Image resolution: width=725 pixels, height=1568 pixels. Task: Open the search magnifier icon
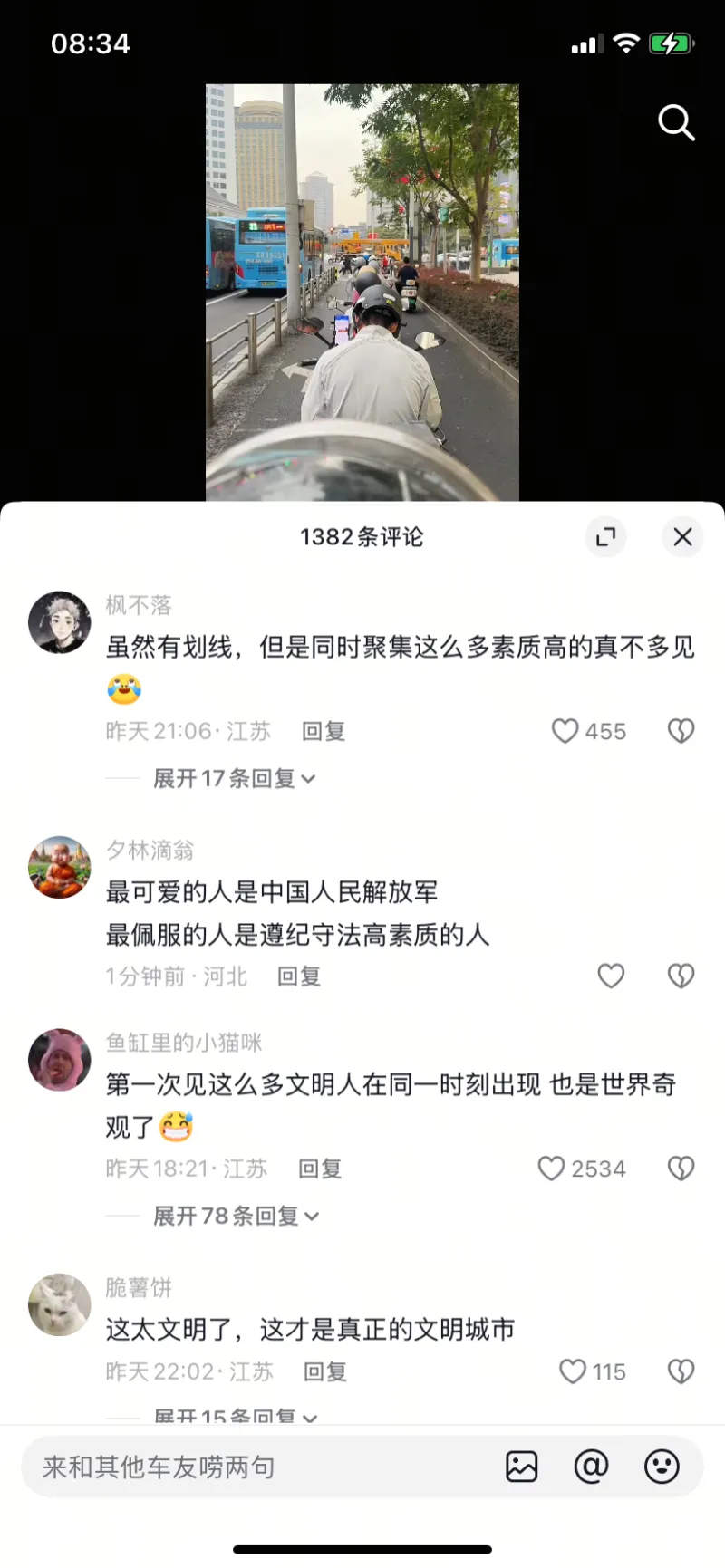tap(676, 122)
